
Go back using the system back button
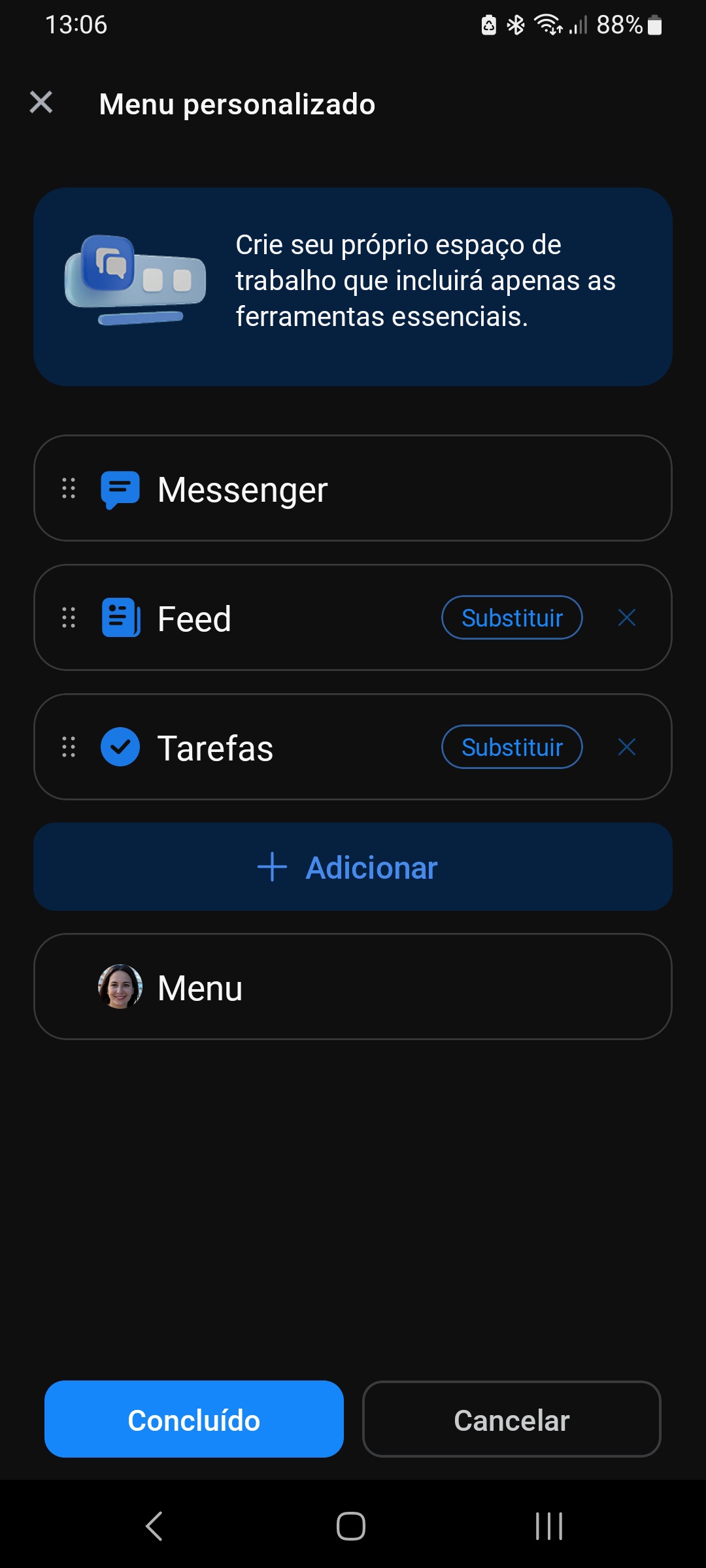154,1526
